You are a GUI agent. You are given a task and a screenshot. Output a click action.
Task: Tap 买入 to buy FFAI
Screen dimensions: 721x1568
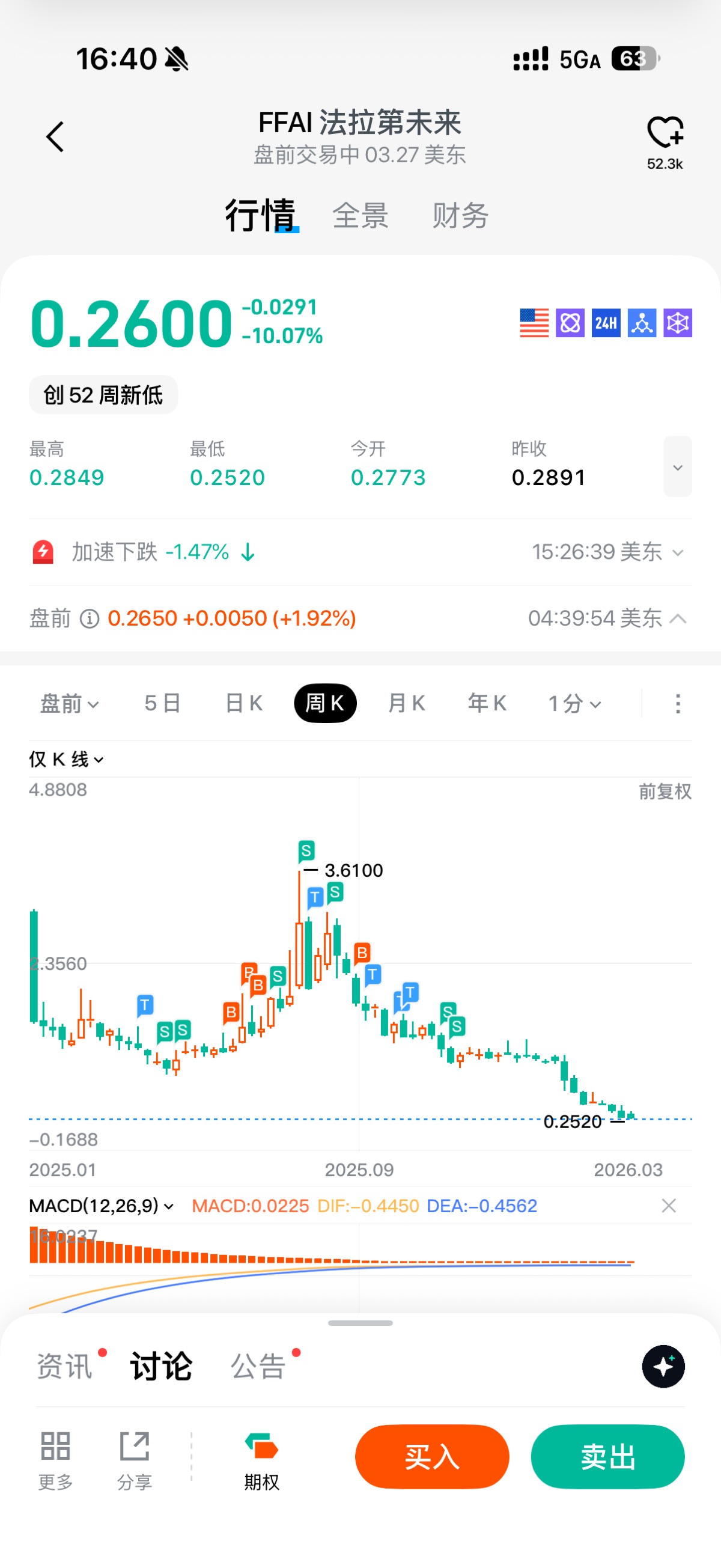coord(432,1457)
